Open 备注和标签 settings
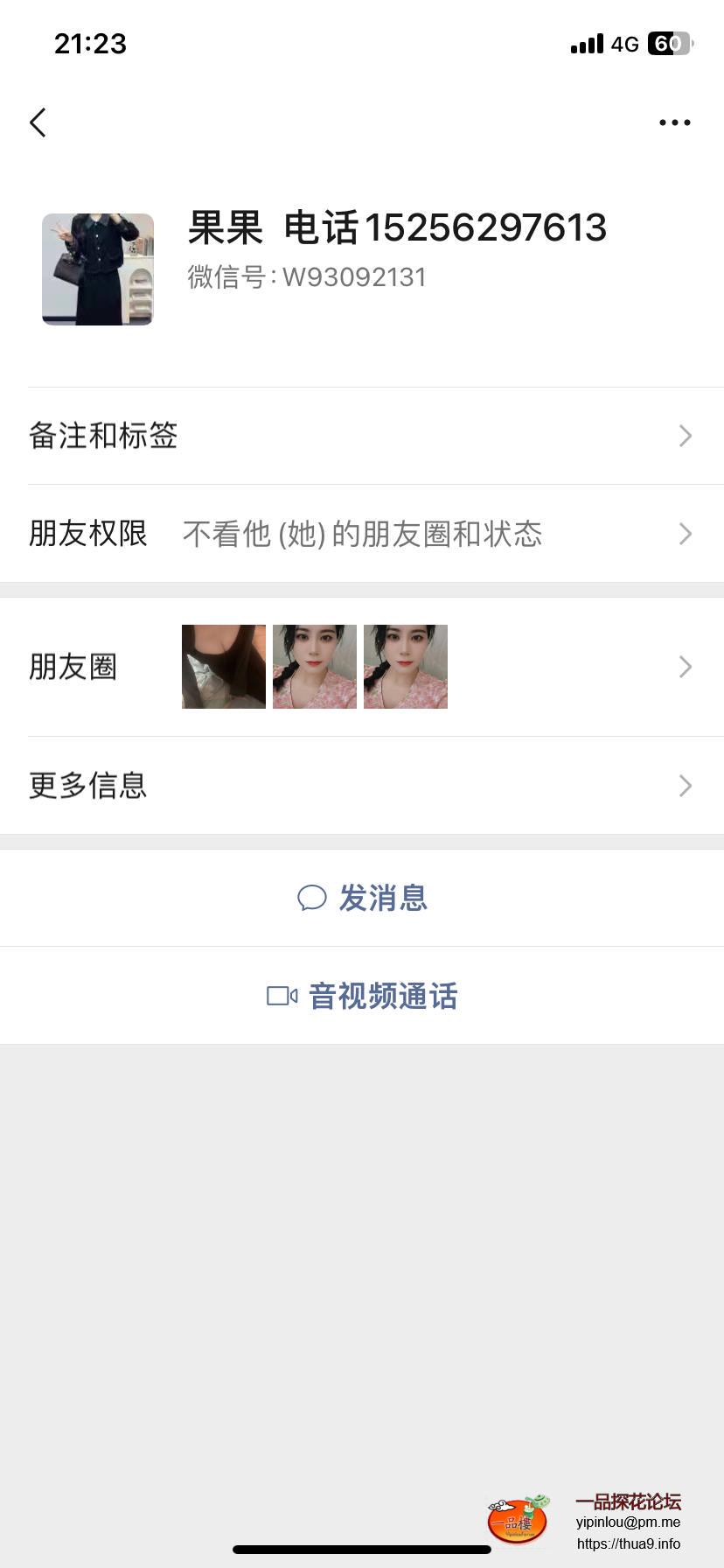This screenshot has height=1568, width=724. click(362, 436)
